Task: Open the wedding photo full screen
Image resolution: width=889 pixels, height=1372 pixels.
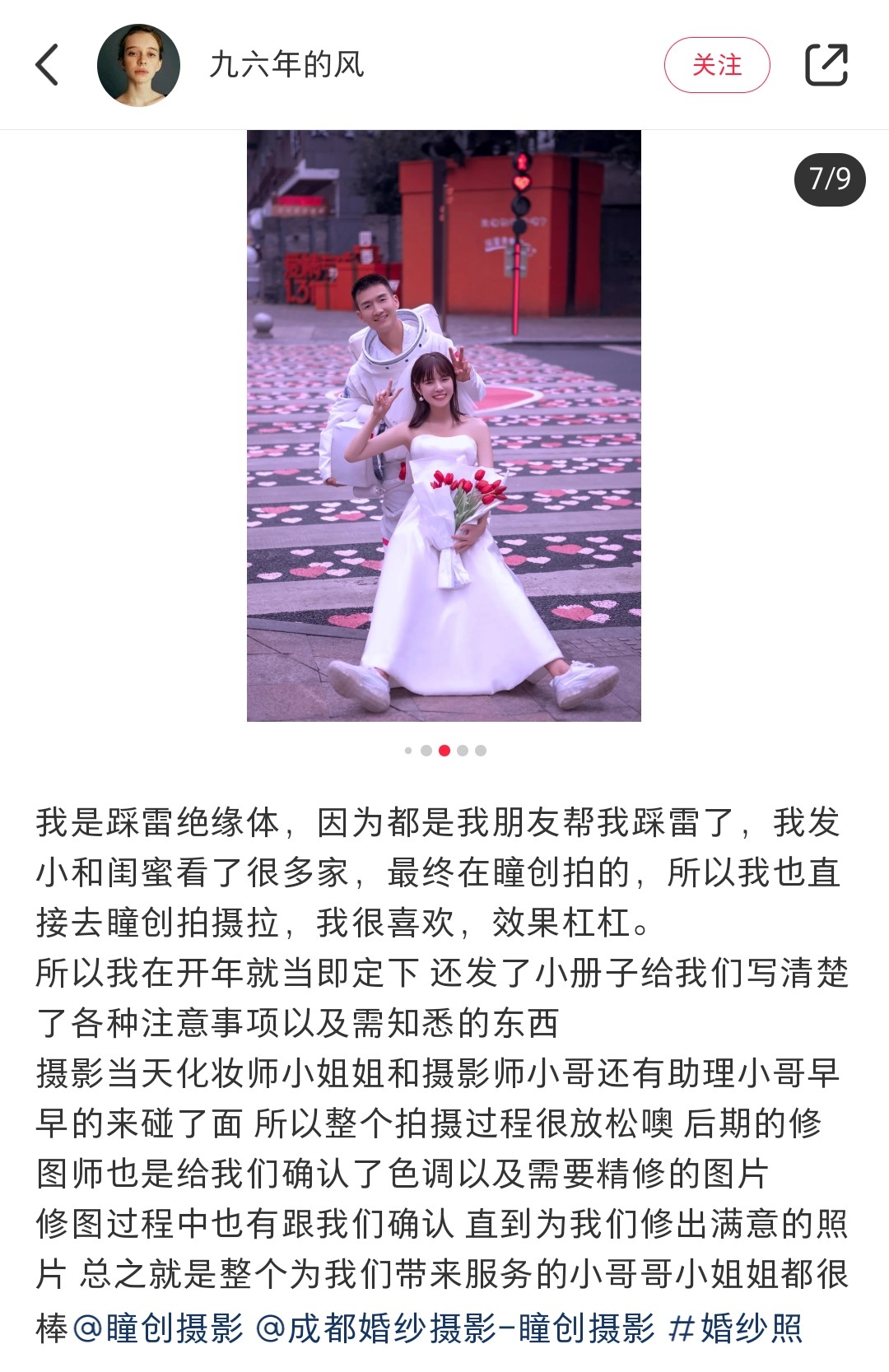Action: [444, 426]
